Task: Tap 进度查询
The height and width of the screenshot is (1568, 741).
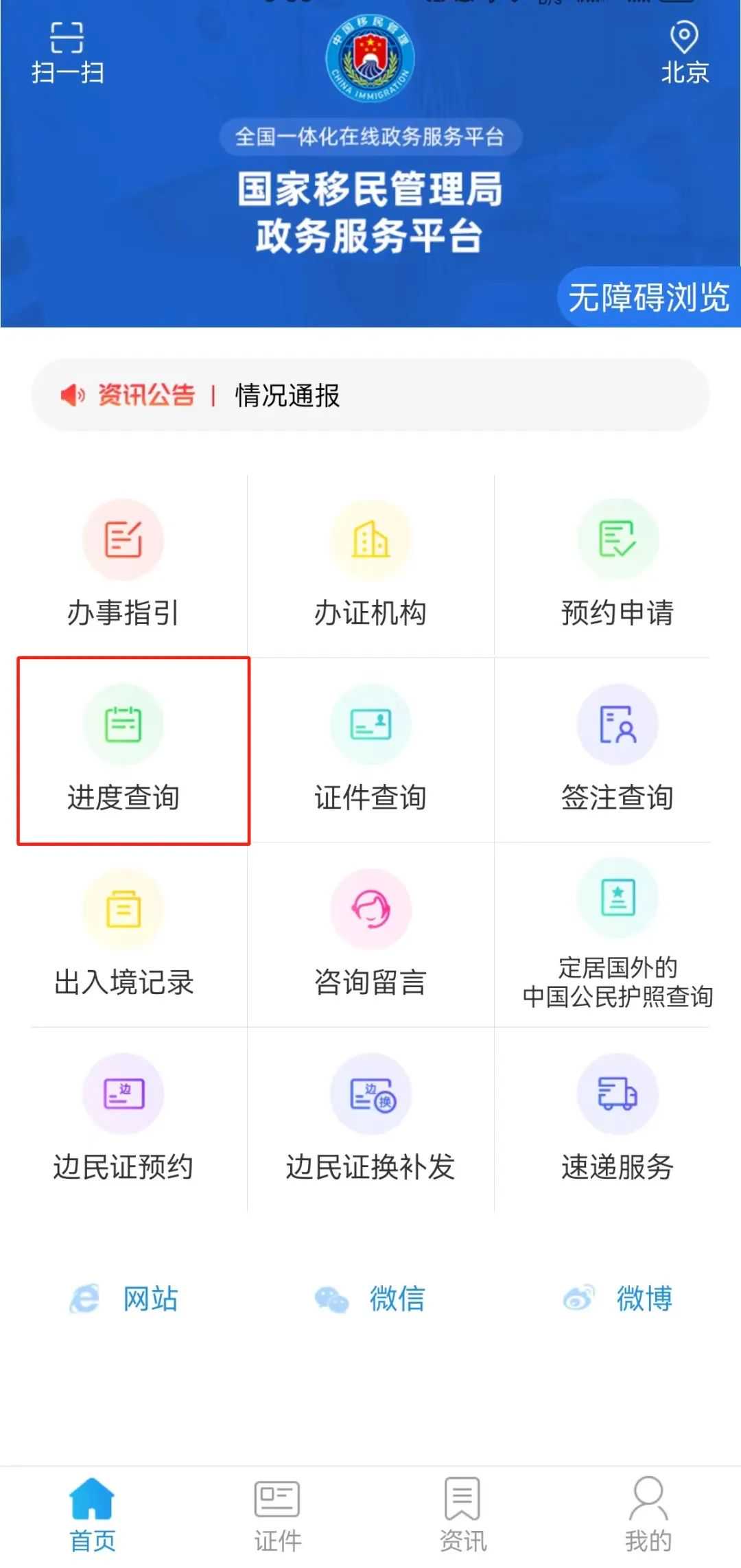Action: [x=123, y=750]
